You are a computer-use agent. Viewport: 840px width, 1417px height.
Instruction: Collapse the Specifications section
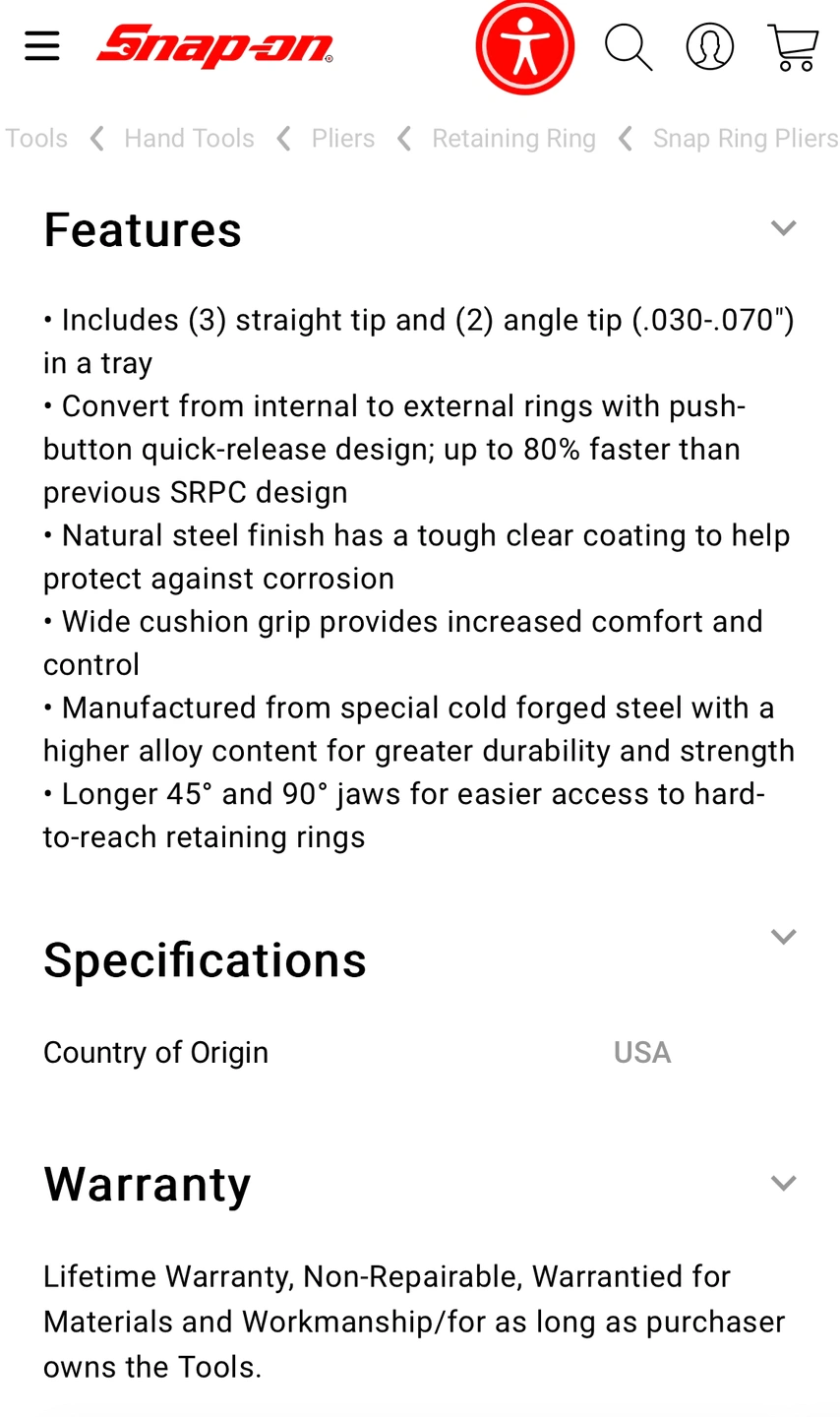tap(783, 937)
